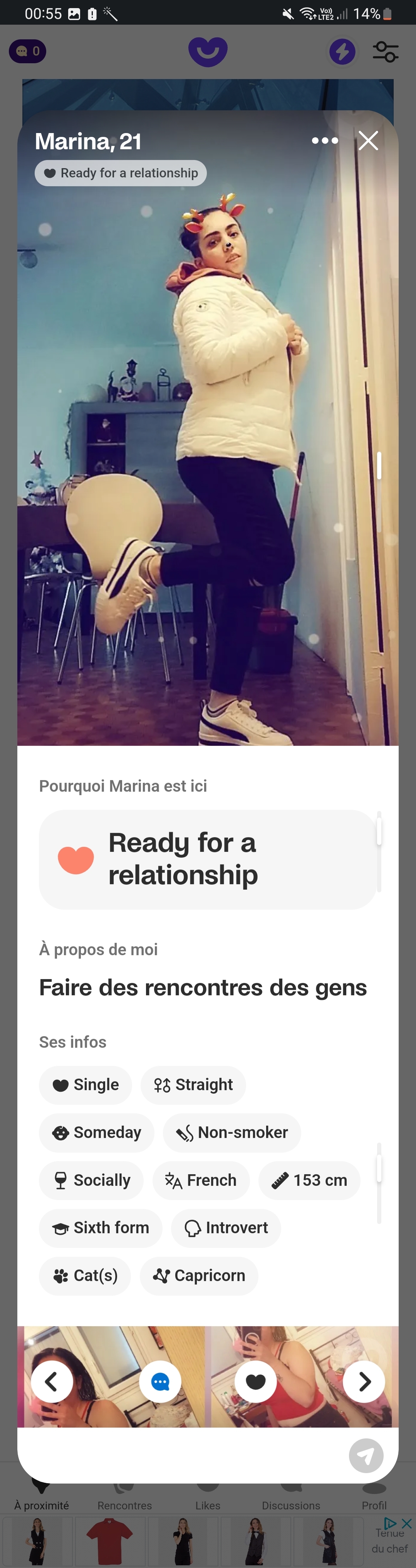Viewport: 416px width, 1568px height.
Task: Close the bottom ad banner
Action: point(407,1524)
